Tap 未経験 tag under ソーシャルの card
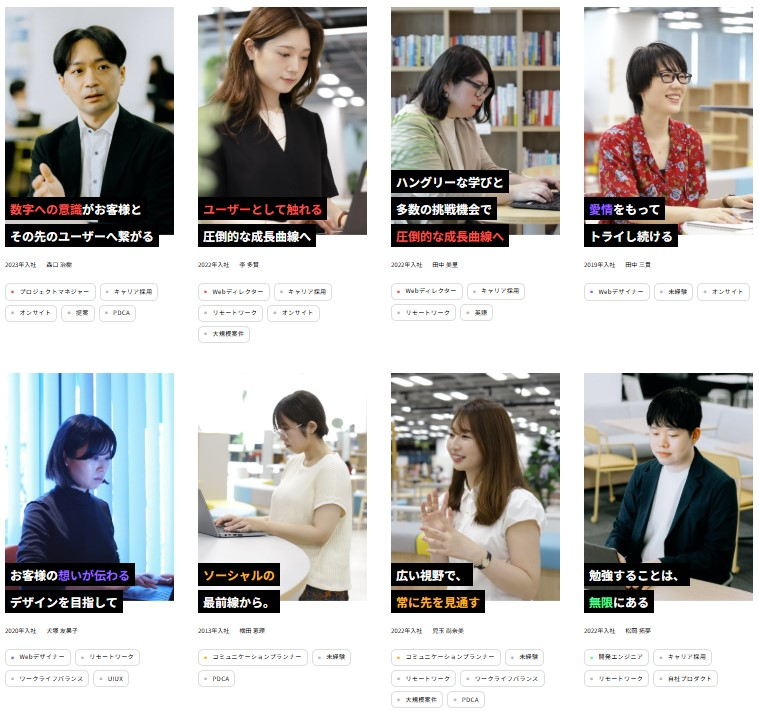 [331, 657]
